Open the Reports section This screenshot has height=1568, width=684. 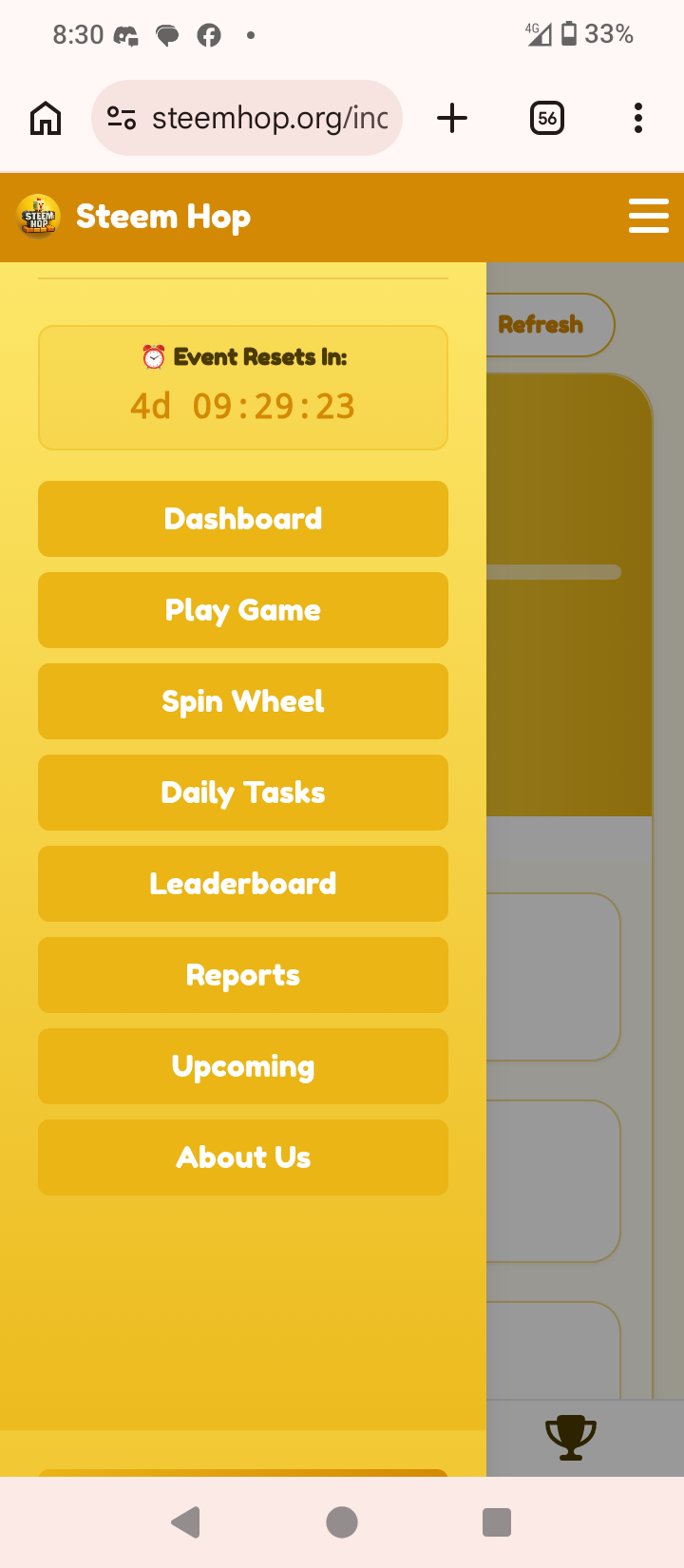pyautogui.click(x=243, y=975)
